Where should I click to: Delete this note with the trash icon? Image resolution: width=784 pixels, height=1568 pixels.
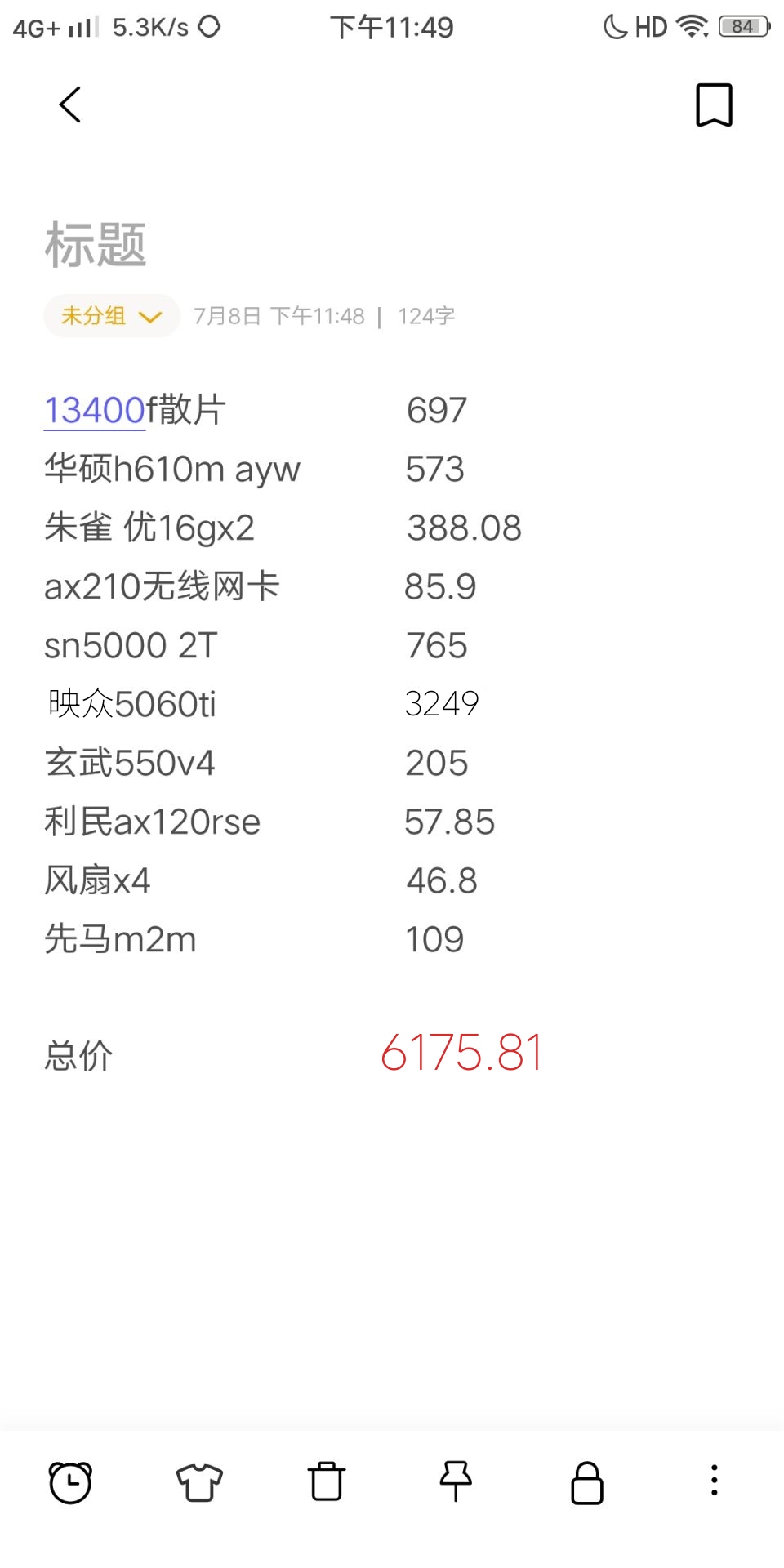327,1481
